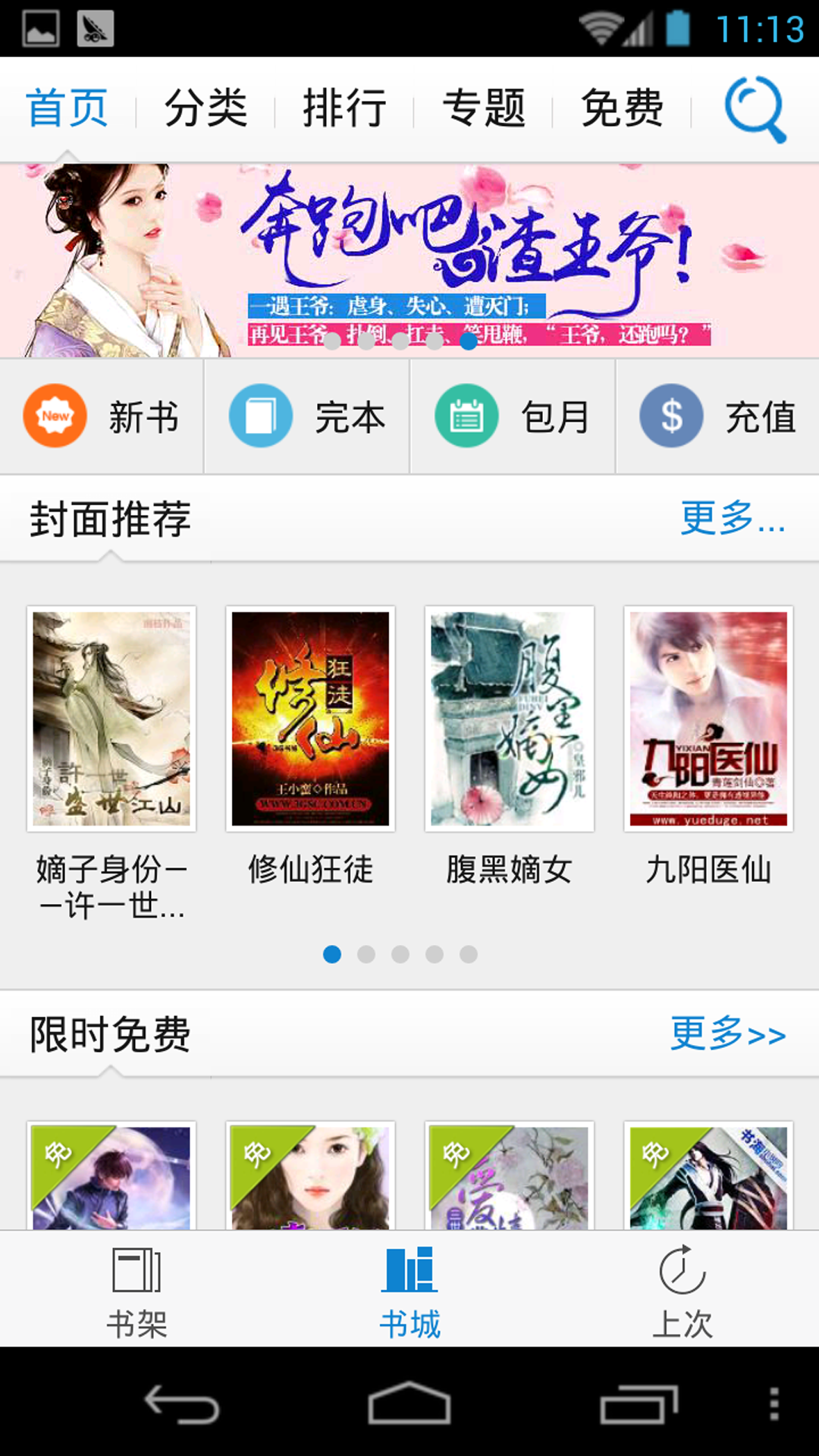The image size is (819, 1456).
Task: Open 上次 last read tab
Action: [x=682, y=1289]
